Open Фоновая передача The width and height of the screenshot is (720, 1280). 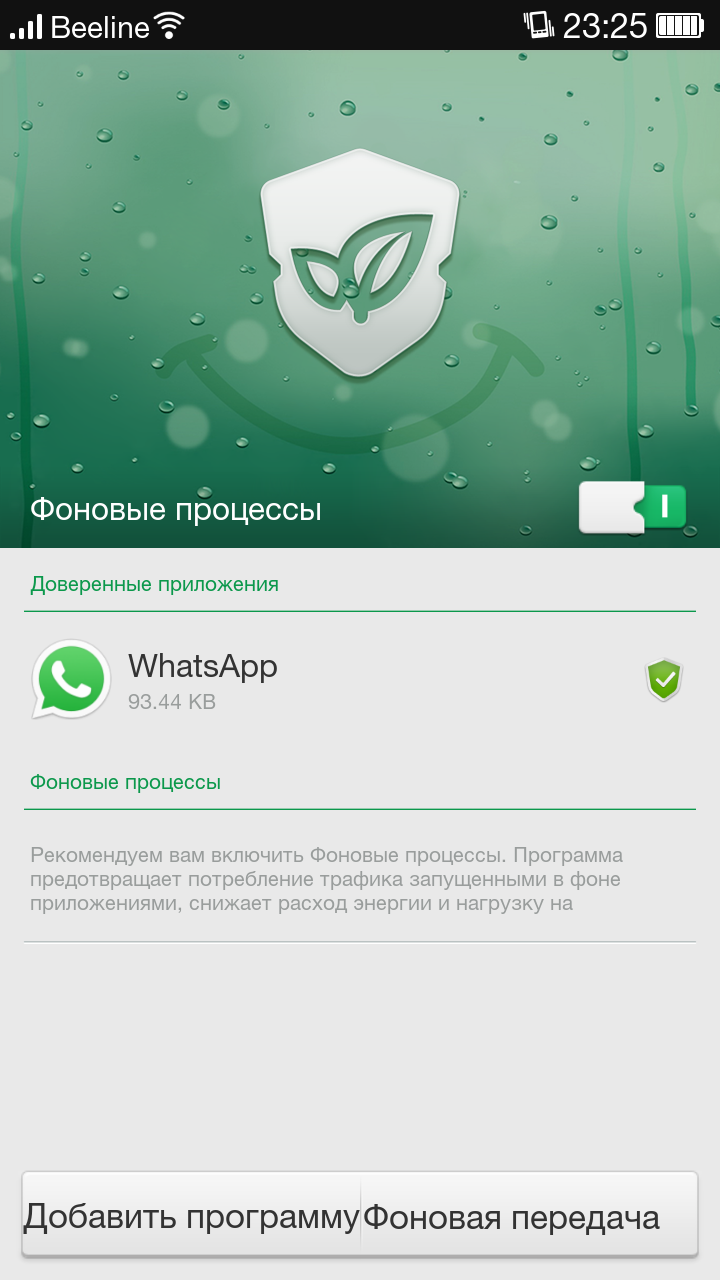tap(527, 1216)
